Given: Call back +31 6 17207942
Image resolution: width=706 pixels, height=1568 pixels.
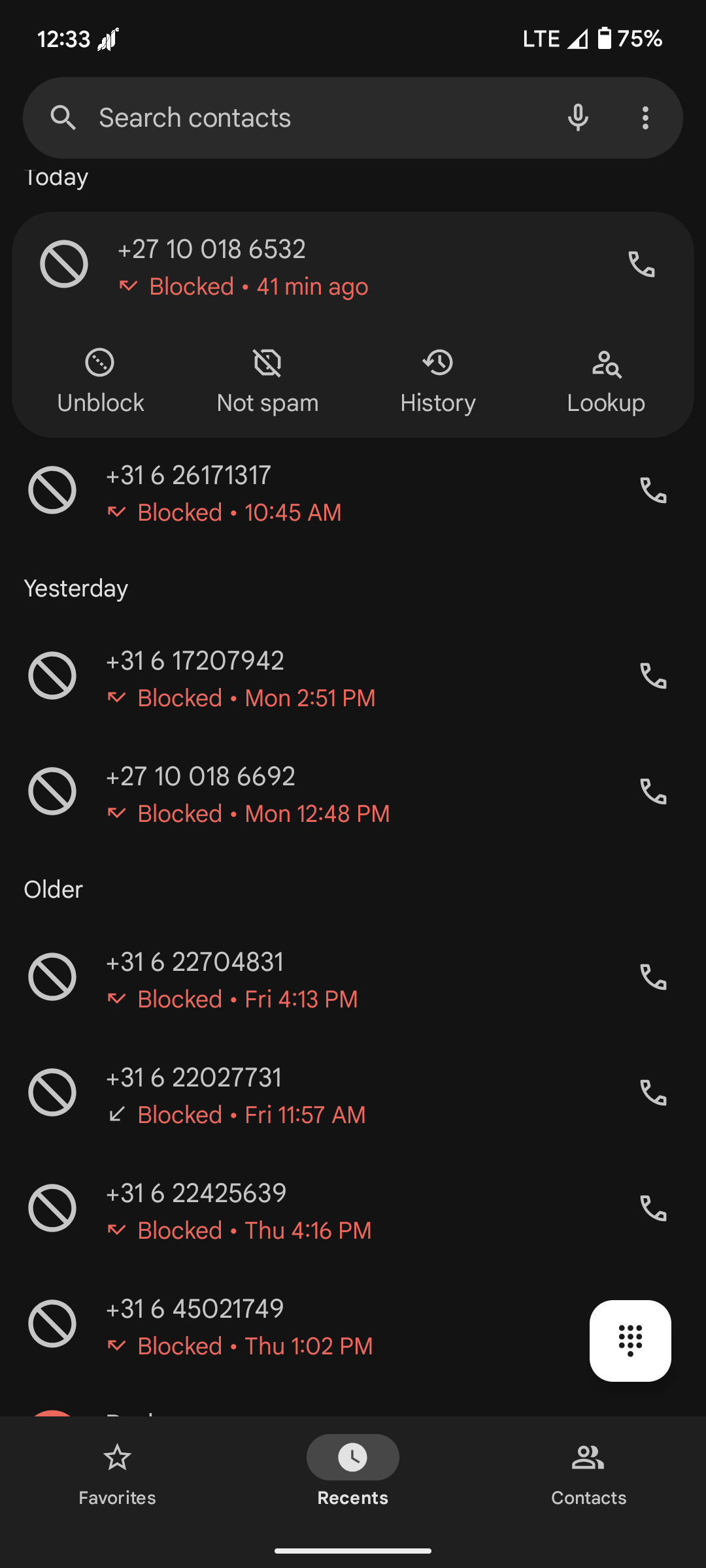Looking at the screenshot, I should click(x=653, y=676).
